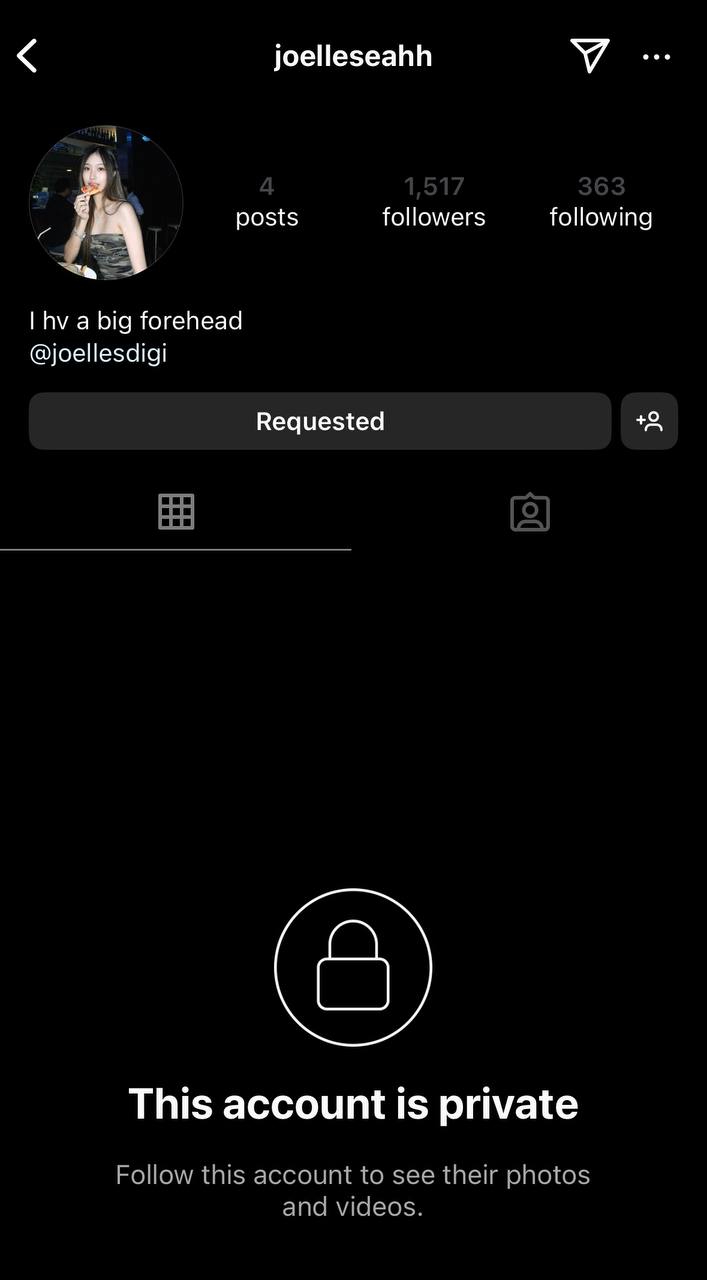
Task: Open the three-dot overflow menu
Action: (x=656, y=57)
